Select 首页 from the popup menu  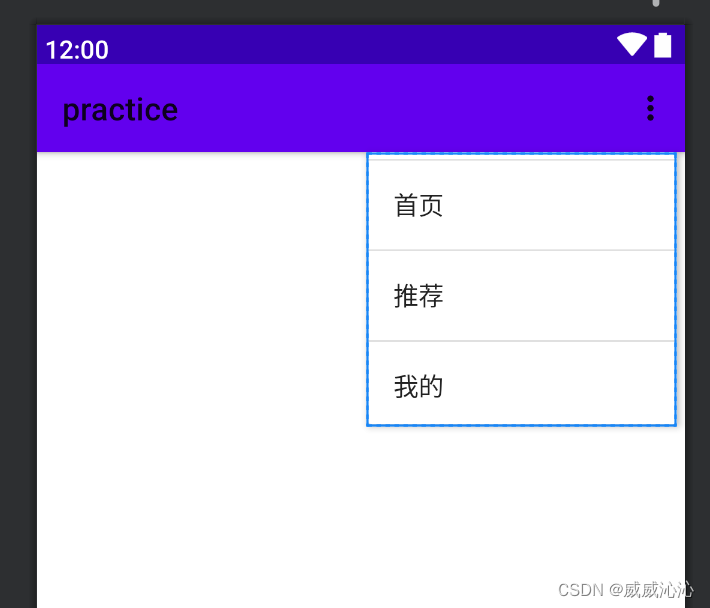point(520,206)
